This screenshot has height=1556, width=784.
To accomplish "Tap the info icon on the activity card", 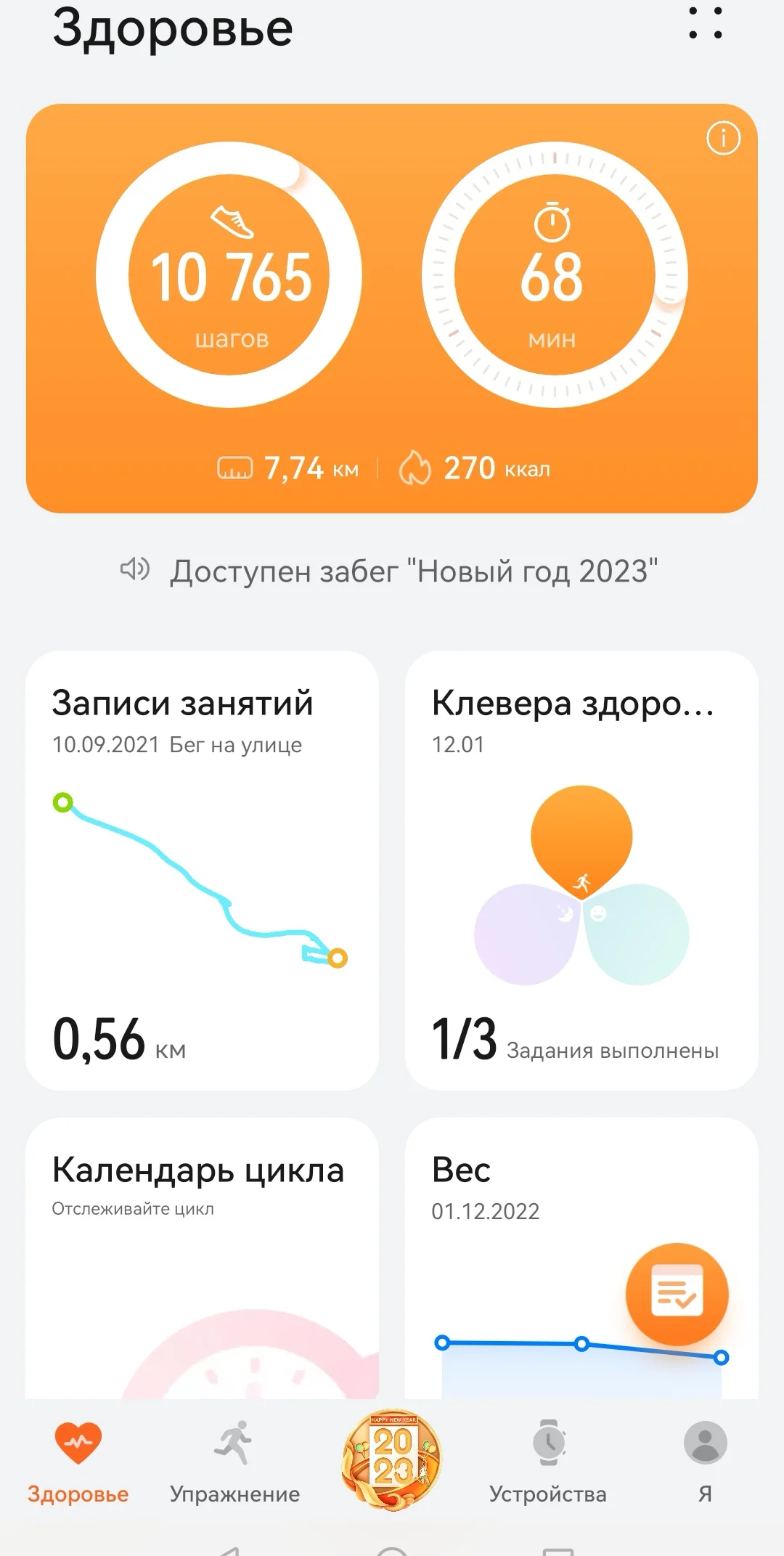I will 723,138.
